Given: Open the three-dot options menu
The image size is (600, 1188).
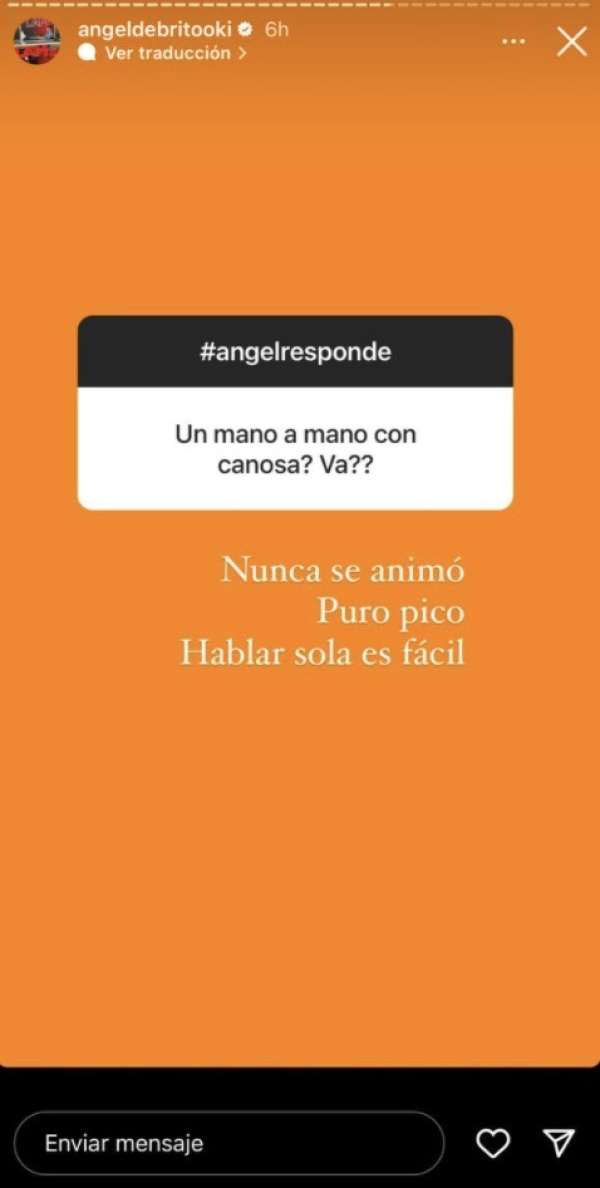Looking at the screenshot, I should click(x=513, y=42).
